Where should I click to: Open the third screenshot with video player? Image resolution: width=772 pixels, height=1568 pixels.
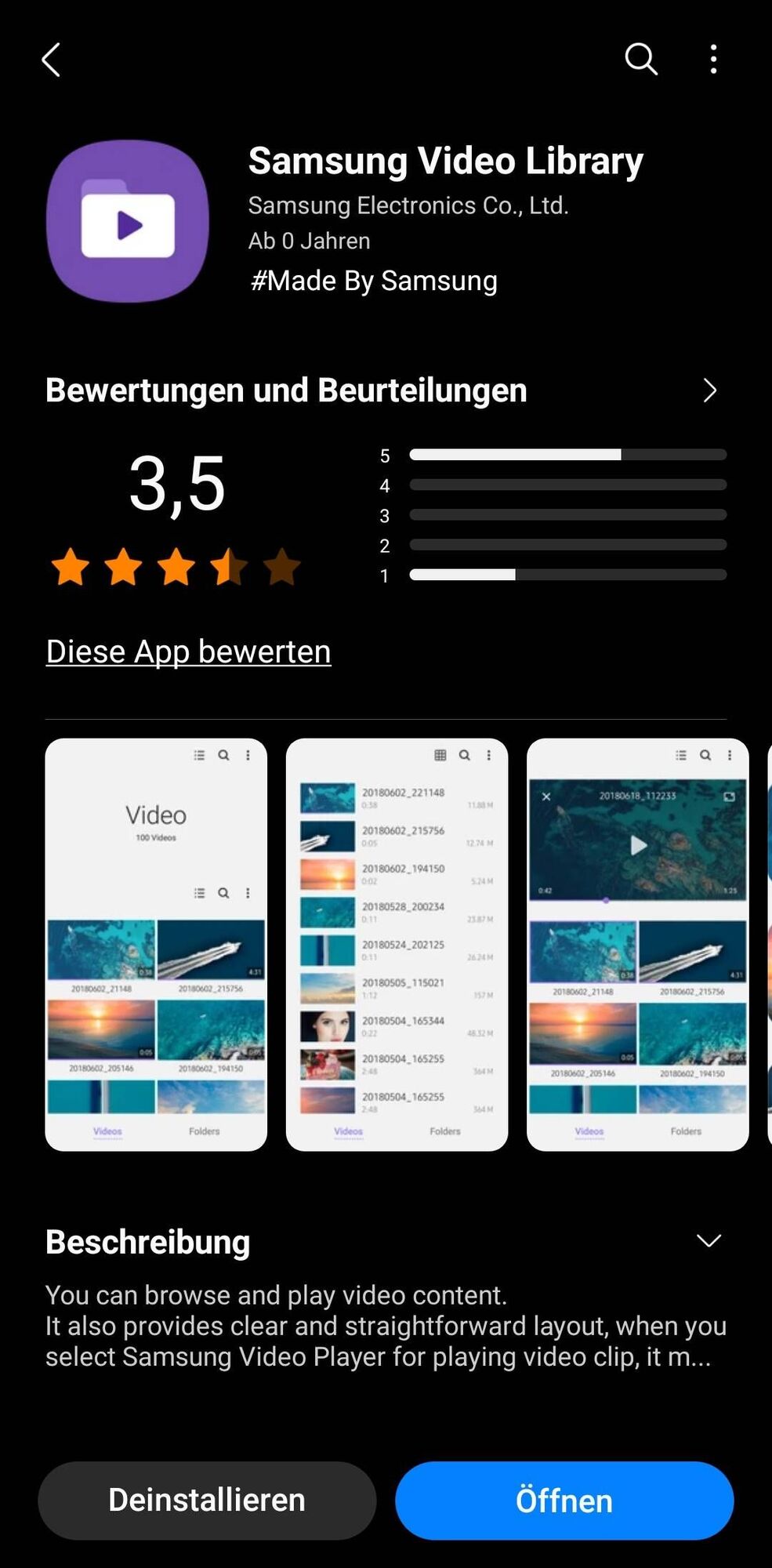(637, 944)
